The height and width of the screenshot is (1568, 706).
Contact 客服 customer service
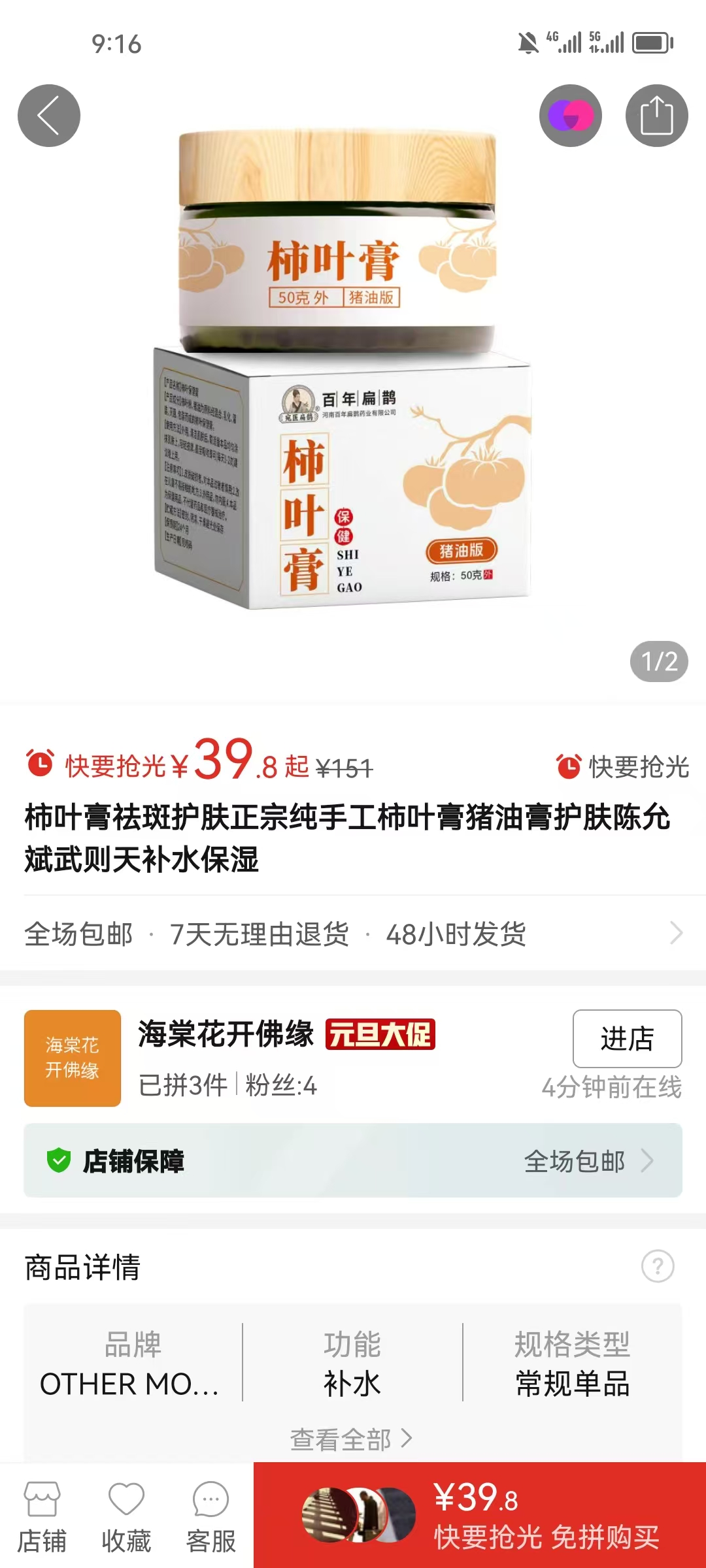210,1516
